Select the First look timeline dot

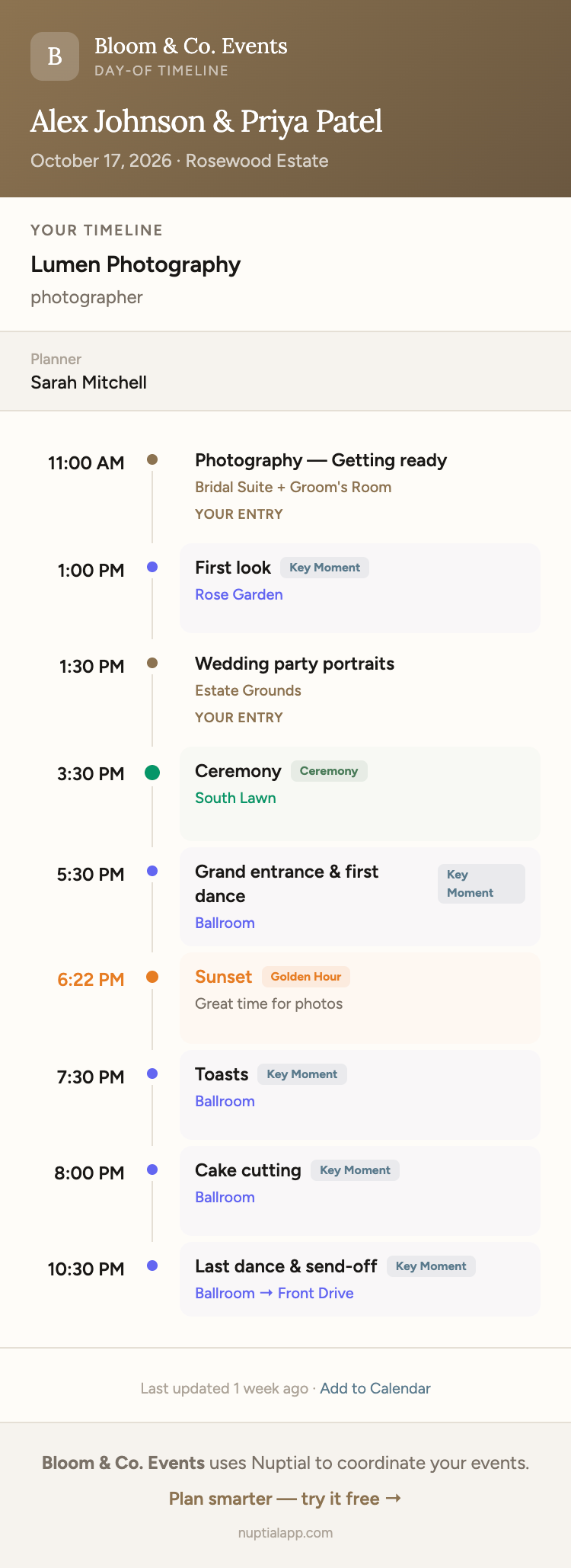pyautogui.click(x=153, y=567)
